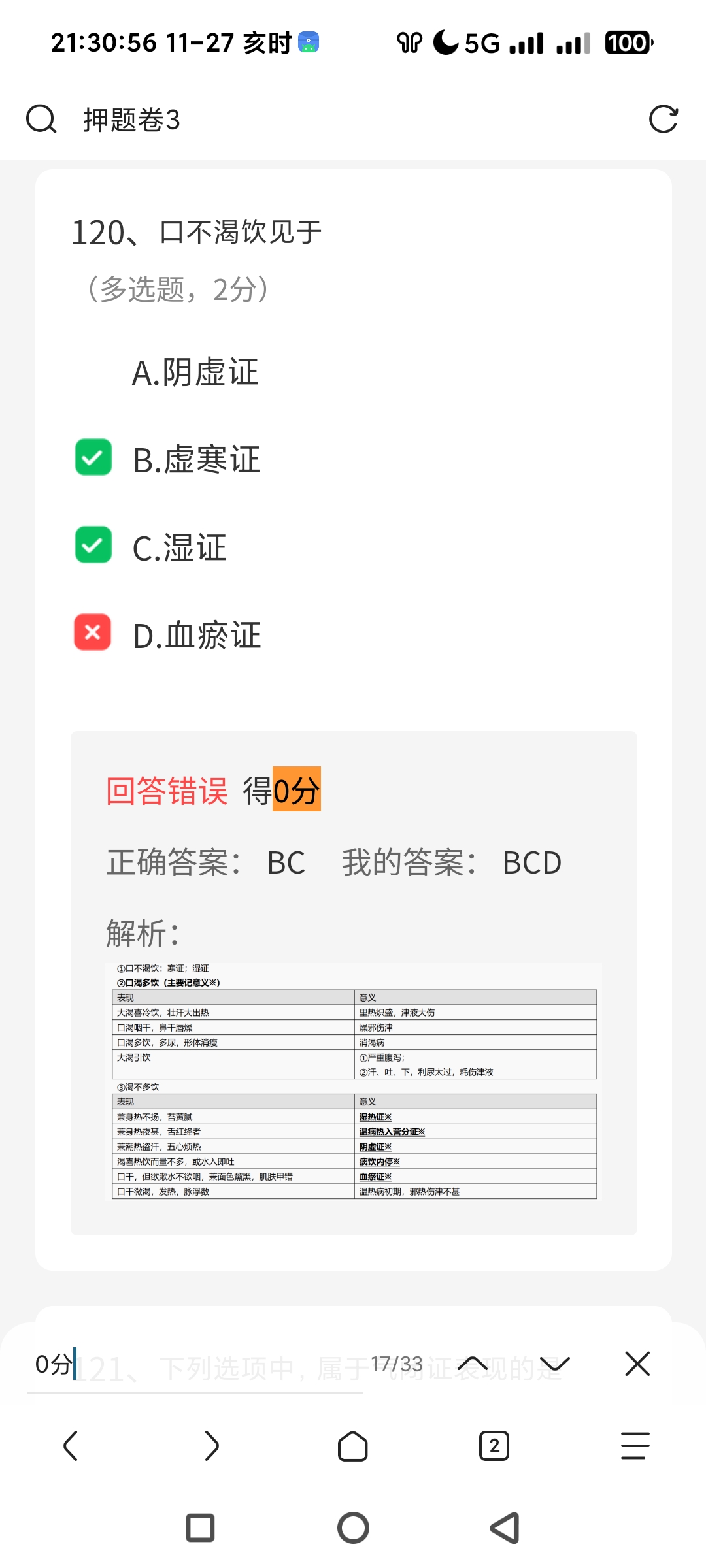706x1568 pixels.
Task: Jump to the next find match
Action: tap(554, 1364)
